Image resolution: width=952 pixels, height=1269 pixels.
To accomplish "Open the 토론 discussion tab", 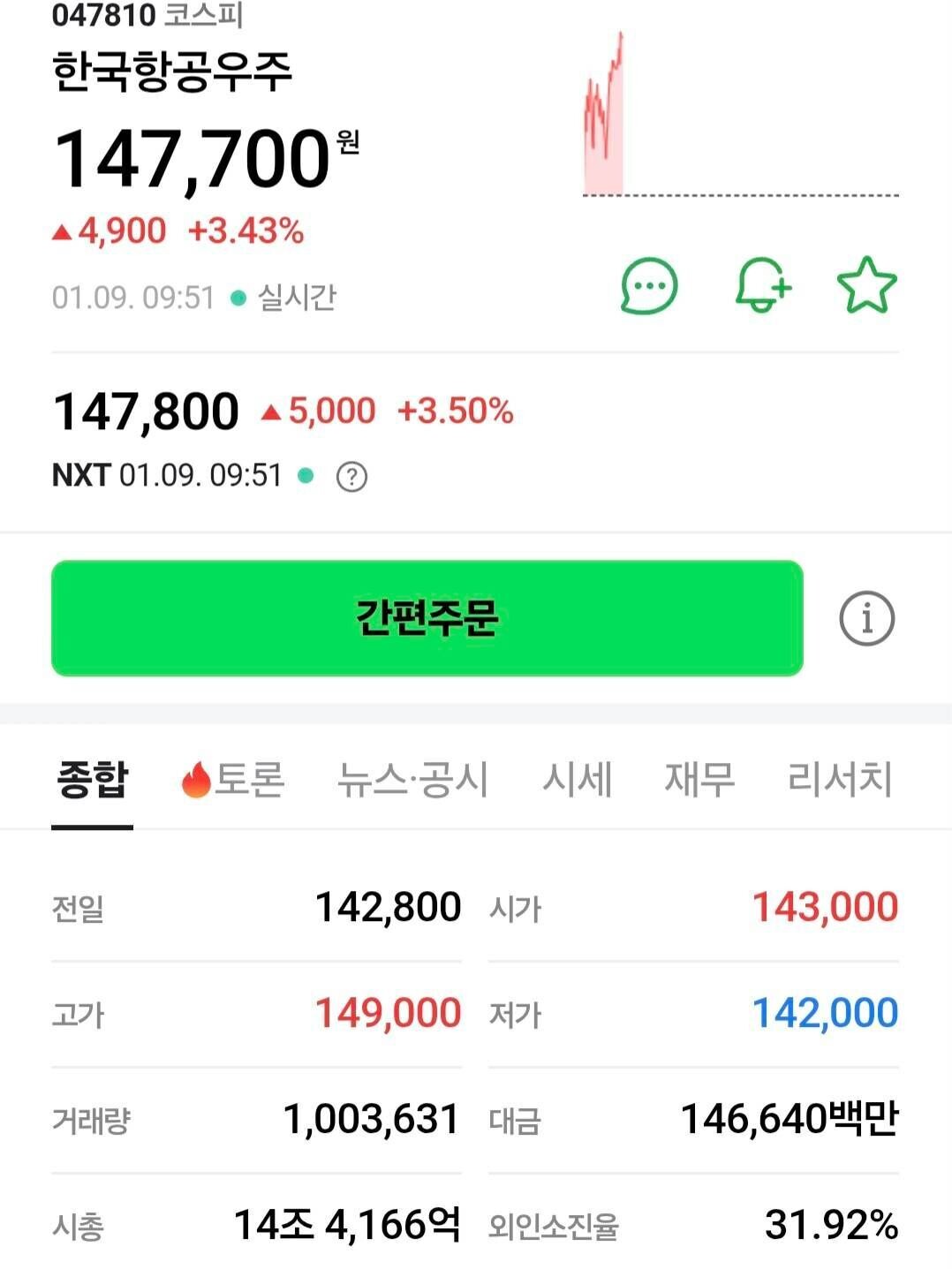I will 248,781.
